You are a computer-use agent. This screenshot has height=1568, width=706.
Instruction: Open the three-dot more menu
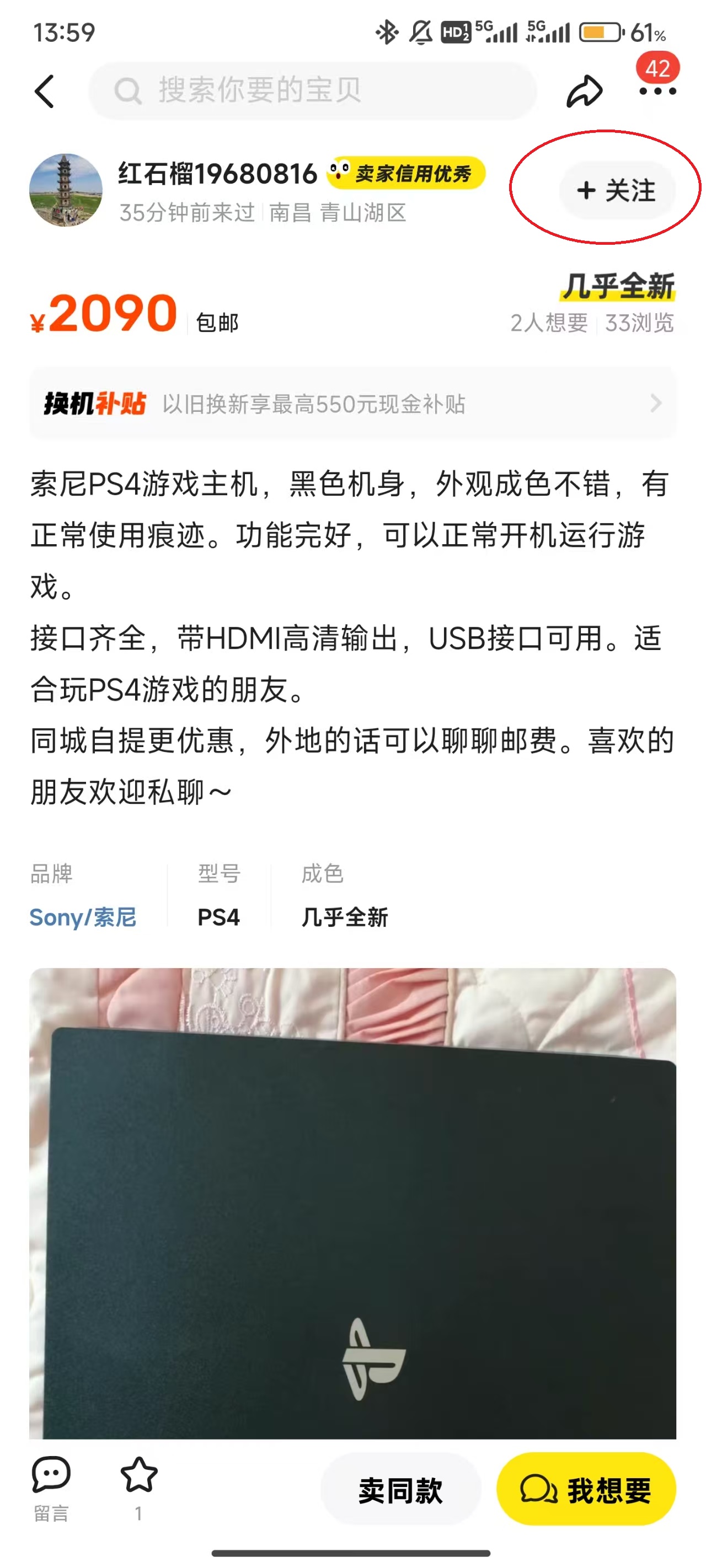click(657, 92)
